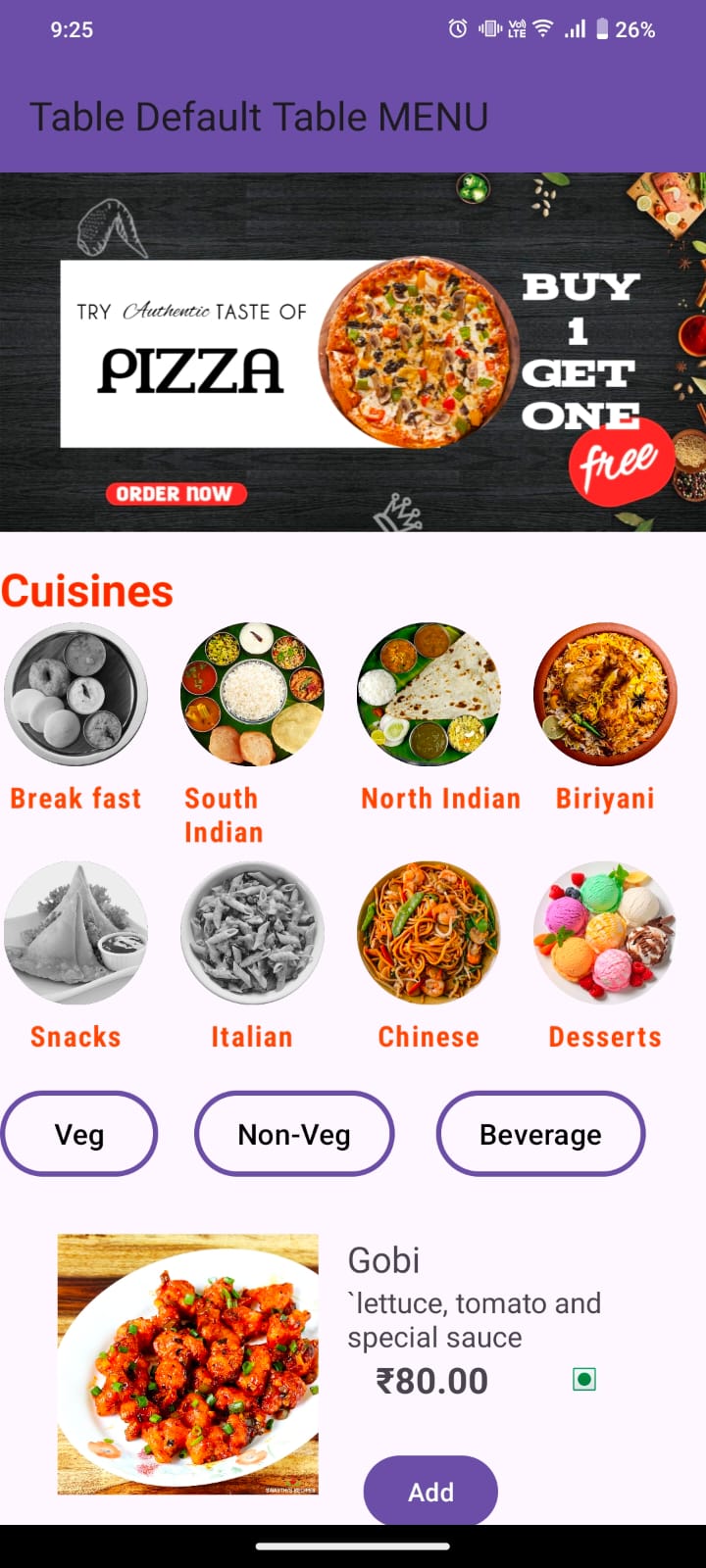Add Gobi to the order
This screenshot has height=1568, width=706.
point(430,1491)
